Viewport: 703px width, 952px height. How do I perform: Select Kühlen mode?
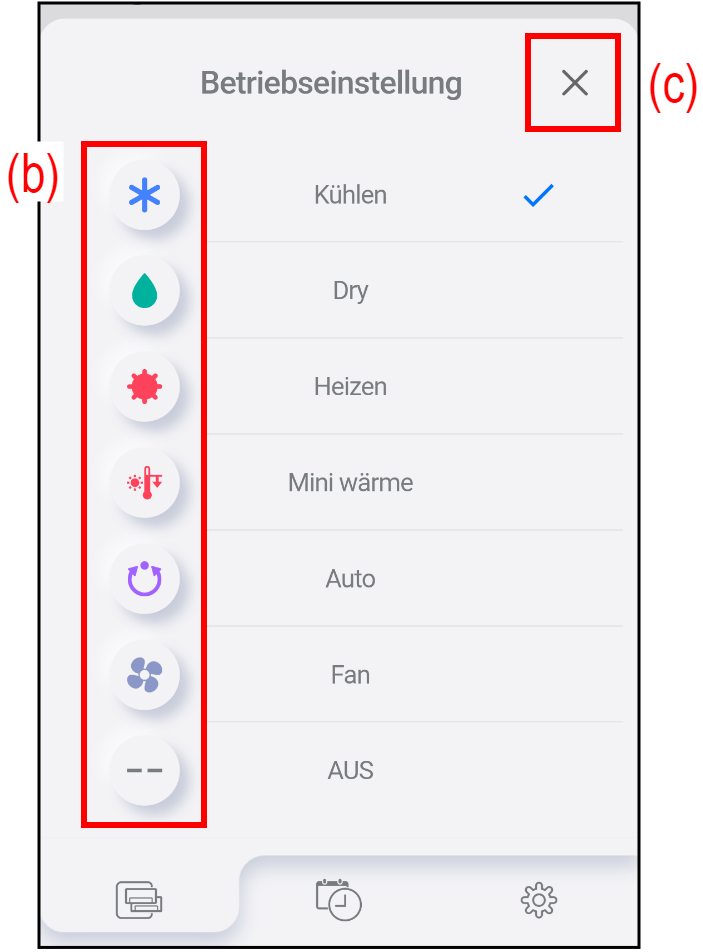(350, 195)
